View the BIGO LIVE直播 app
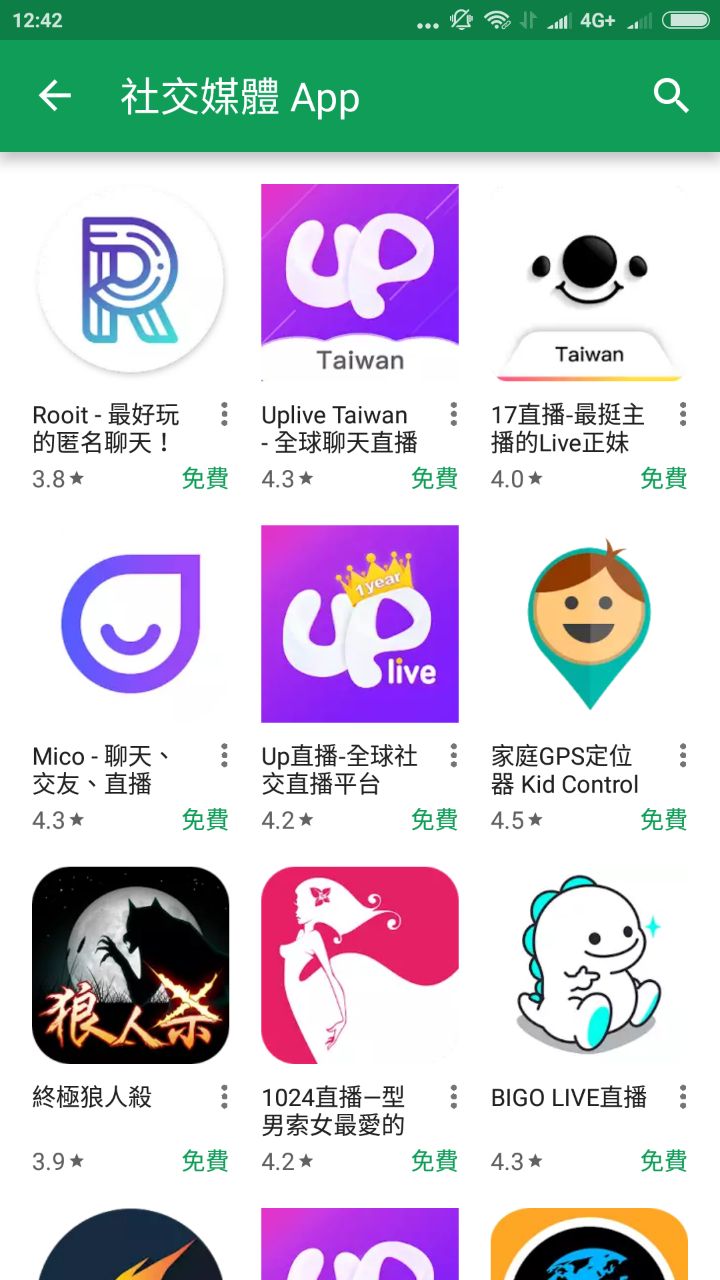Image resolution: width=720 pixels, height=1280 pixels. pyautogui.click(x=589, y=965)
